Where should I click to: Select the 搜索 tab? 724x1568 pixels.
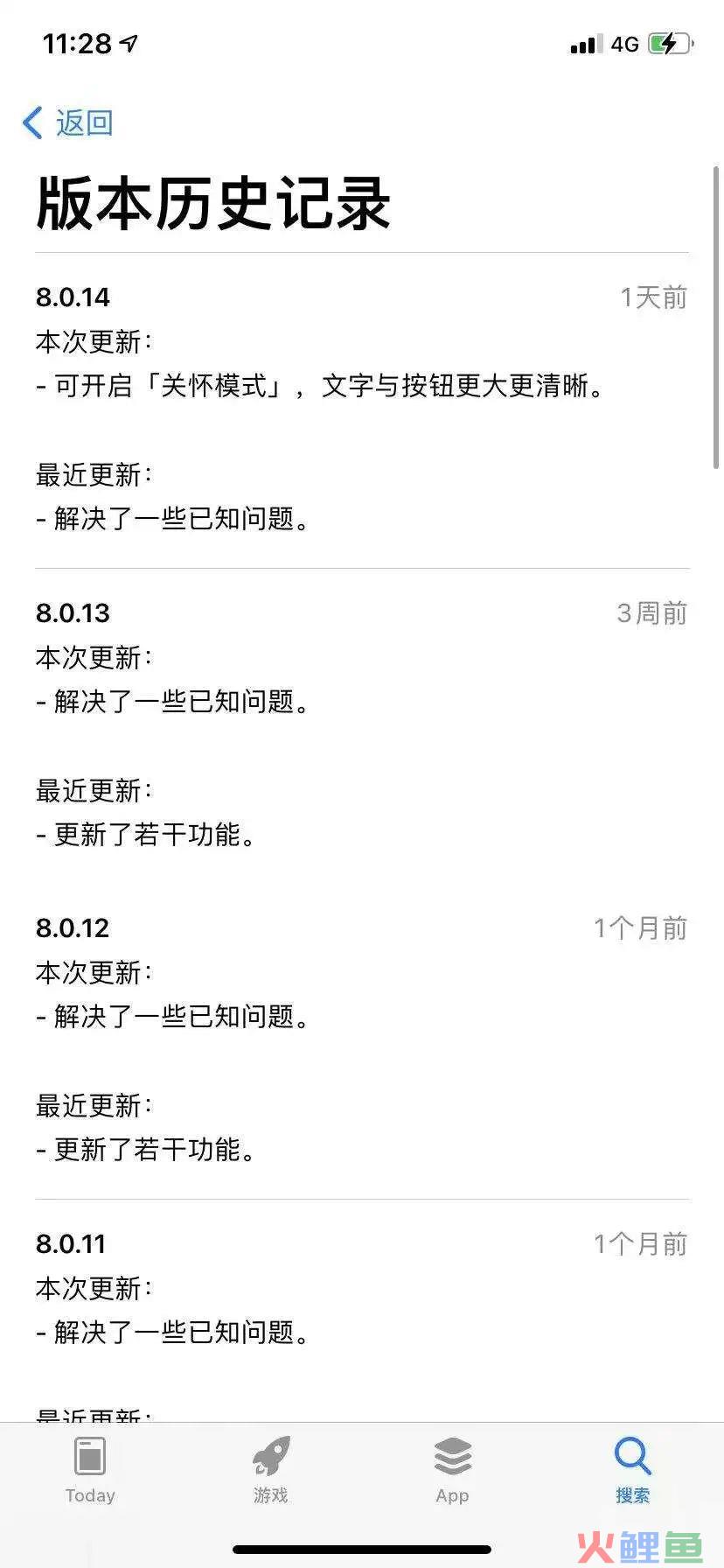click(x=632, y=1470)
